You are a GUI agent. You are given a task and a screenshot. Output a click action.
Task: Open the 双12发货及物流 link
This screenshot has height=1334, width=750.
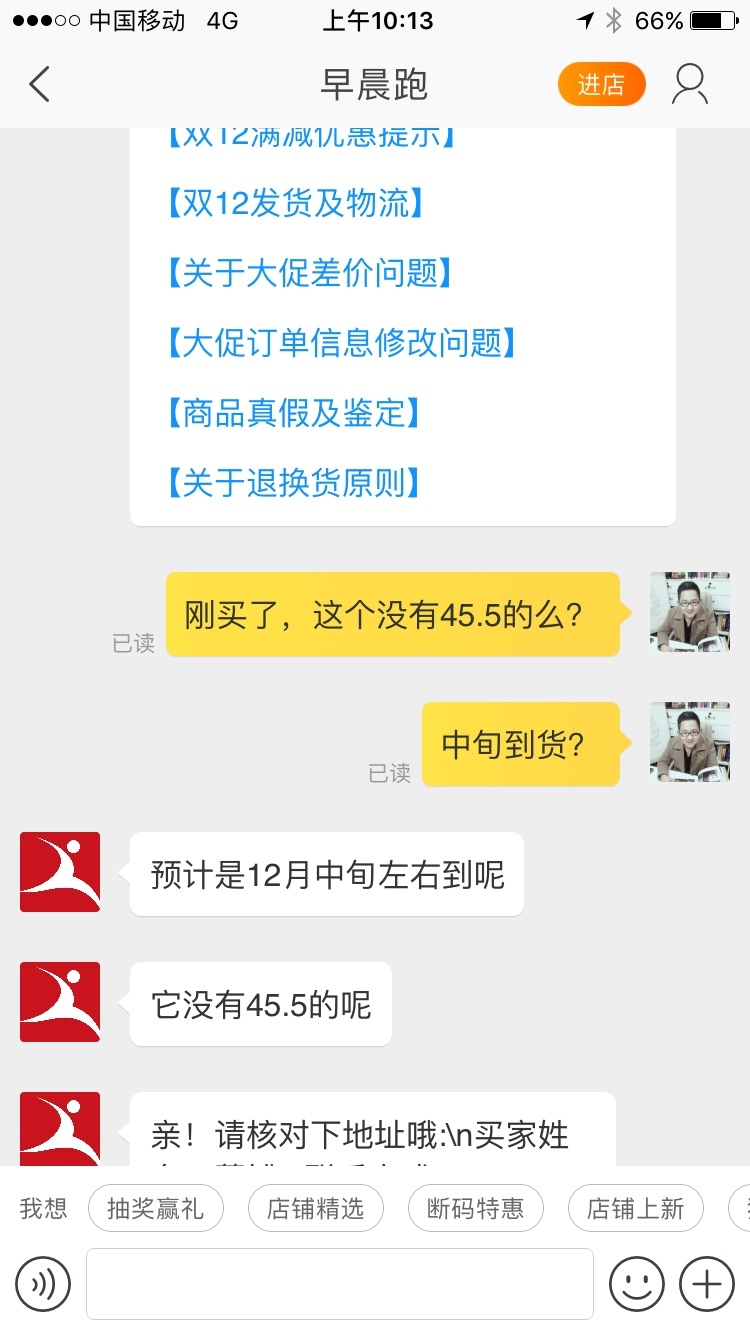click(294, 203)
